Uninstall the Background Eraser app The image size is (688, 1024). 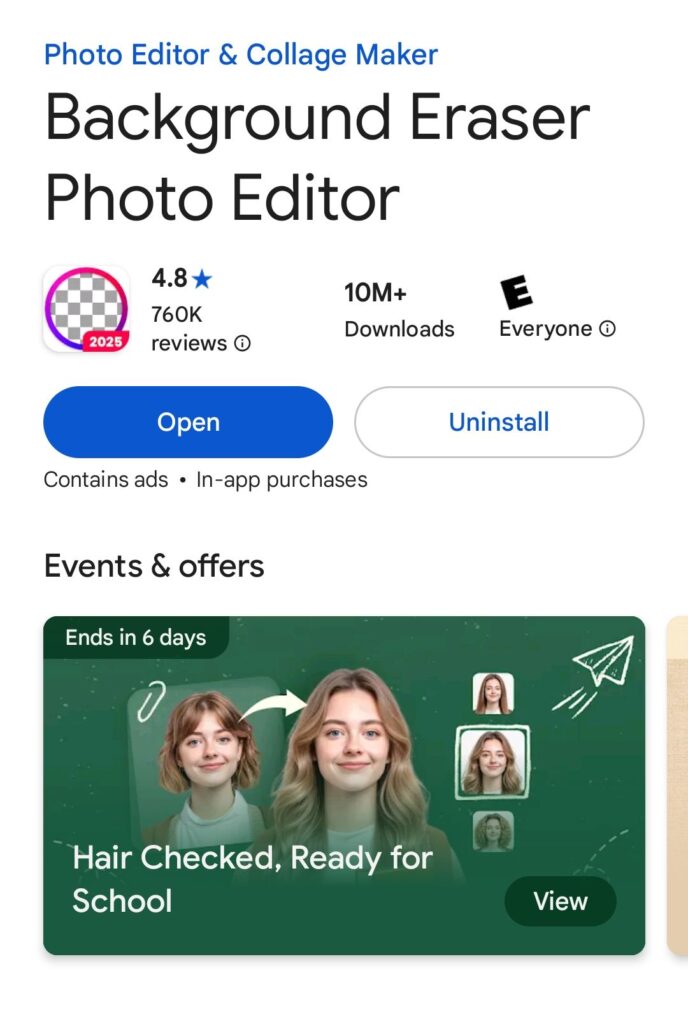pos(499,422)
